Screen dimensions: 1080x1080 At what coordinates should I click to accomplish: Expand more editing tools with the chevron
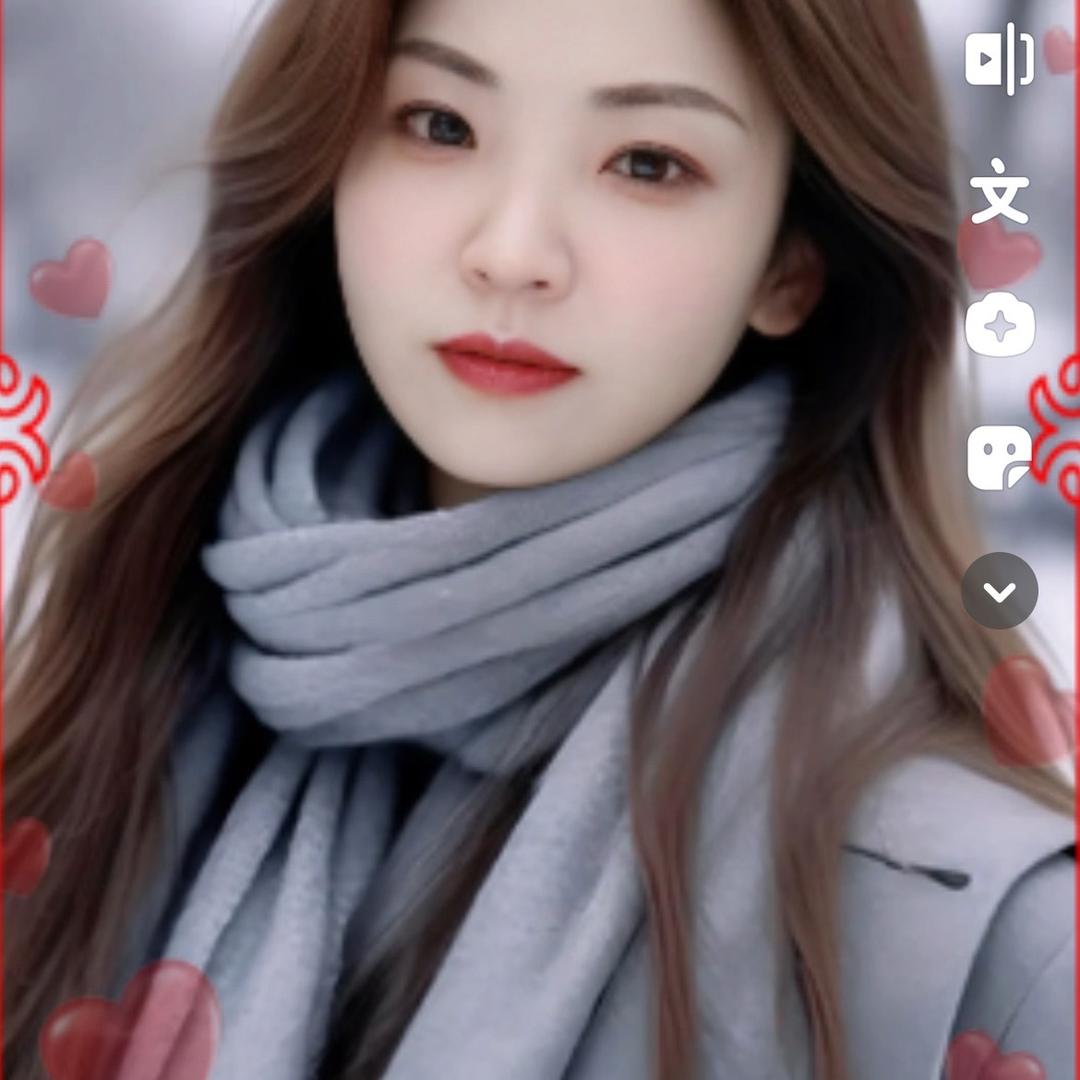999,591
